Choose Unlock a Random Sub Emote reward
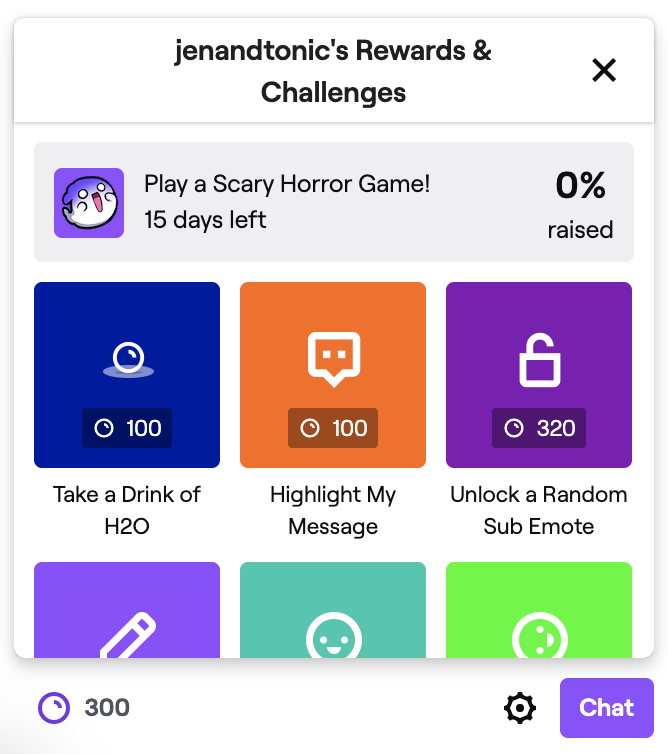Screen dimensions: 668x754 click(539, 375)
